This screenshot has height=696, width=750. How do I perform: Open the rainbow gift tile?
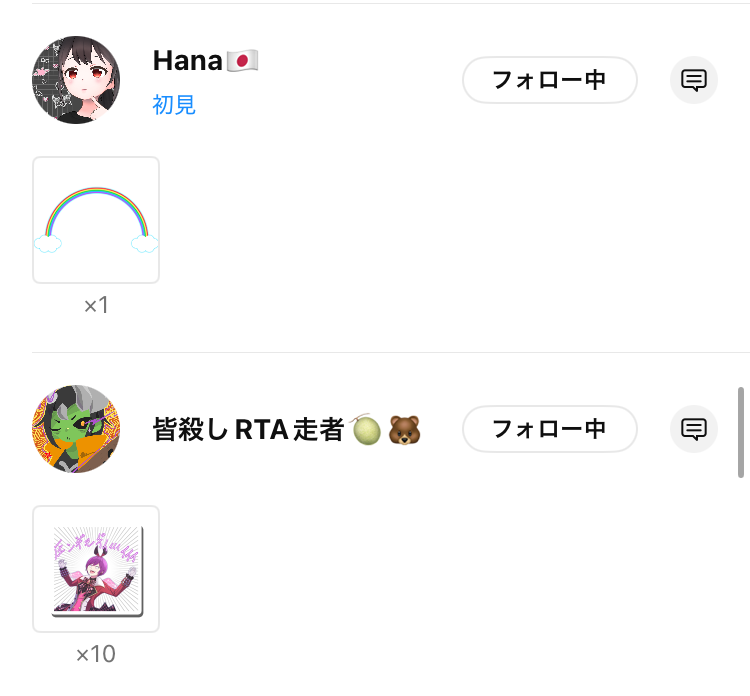[96, 220]
